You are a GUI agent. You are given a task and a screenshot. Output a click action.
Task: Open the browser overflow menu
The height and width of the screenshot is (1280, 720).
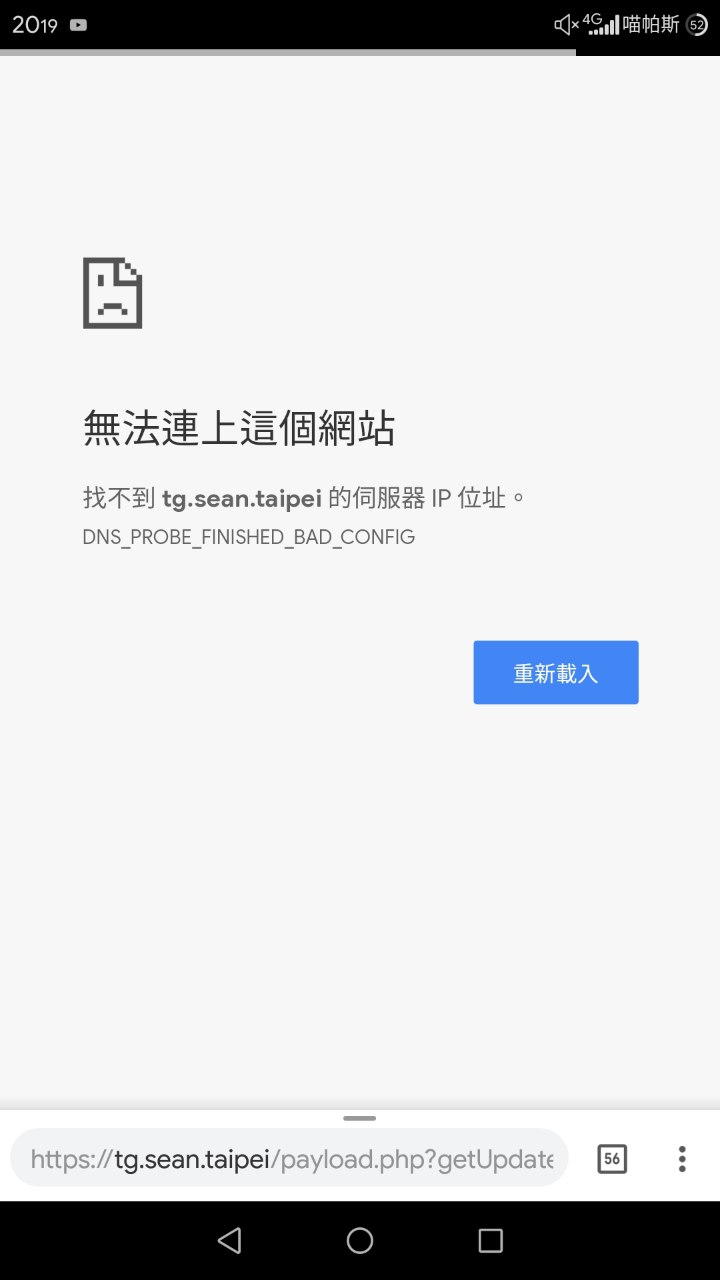682,1159
